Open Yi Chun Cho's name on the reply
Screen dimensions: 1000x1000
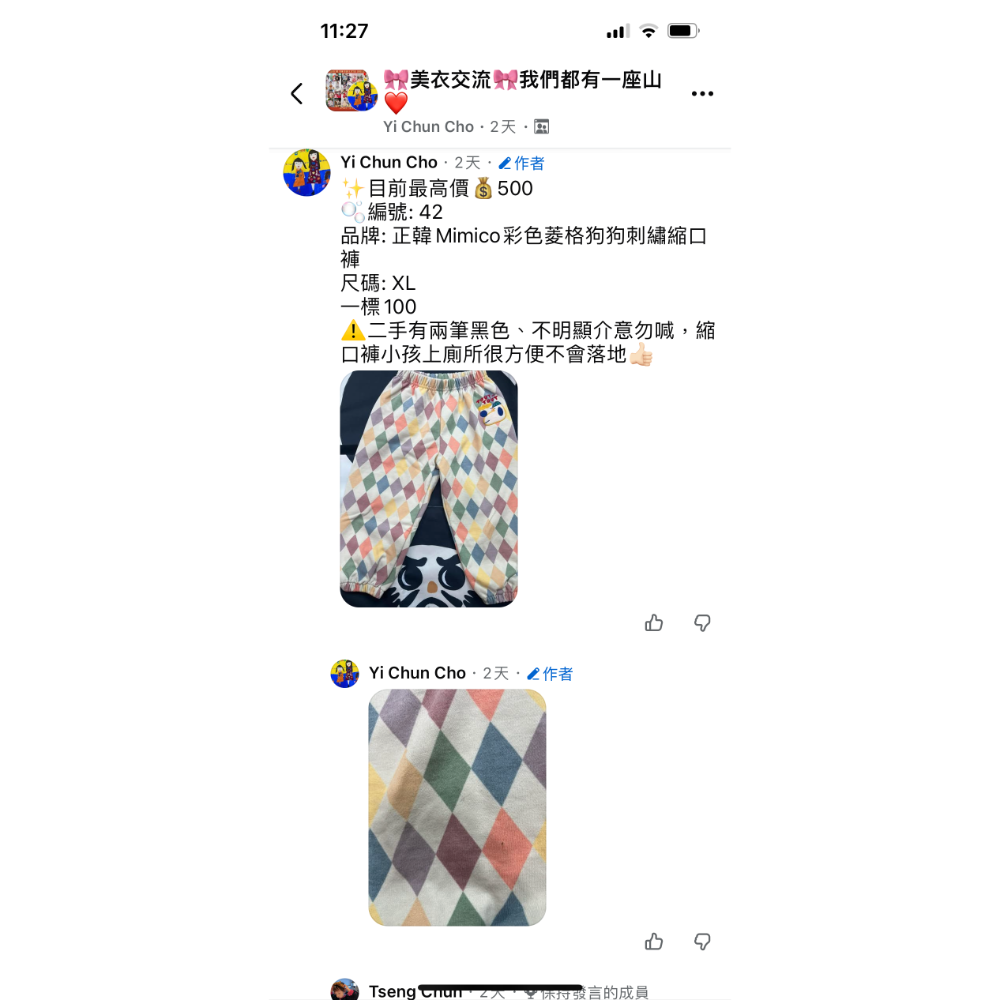pyautogui.click(x=417, y=673)
